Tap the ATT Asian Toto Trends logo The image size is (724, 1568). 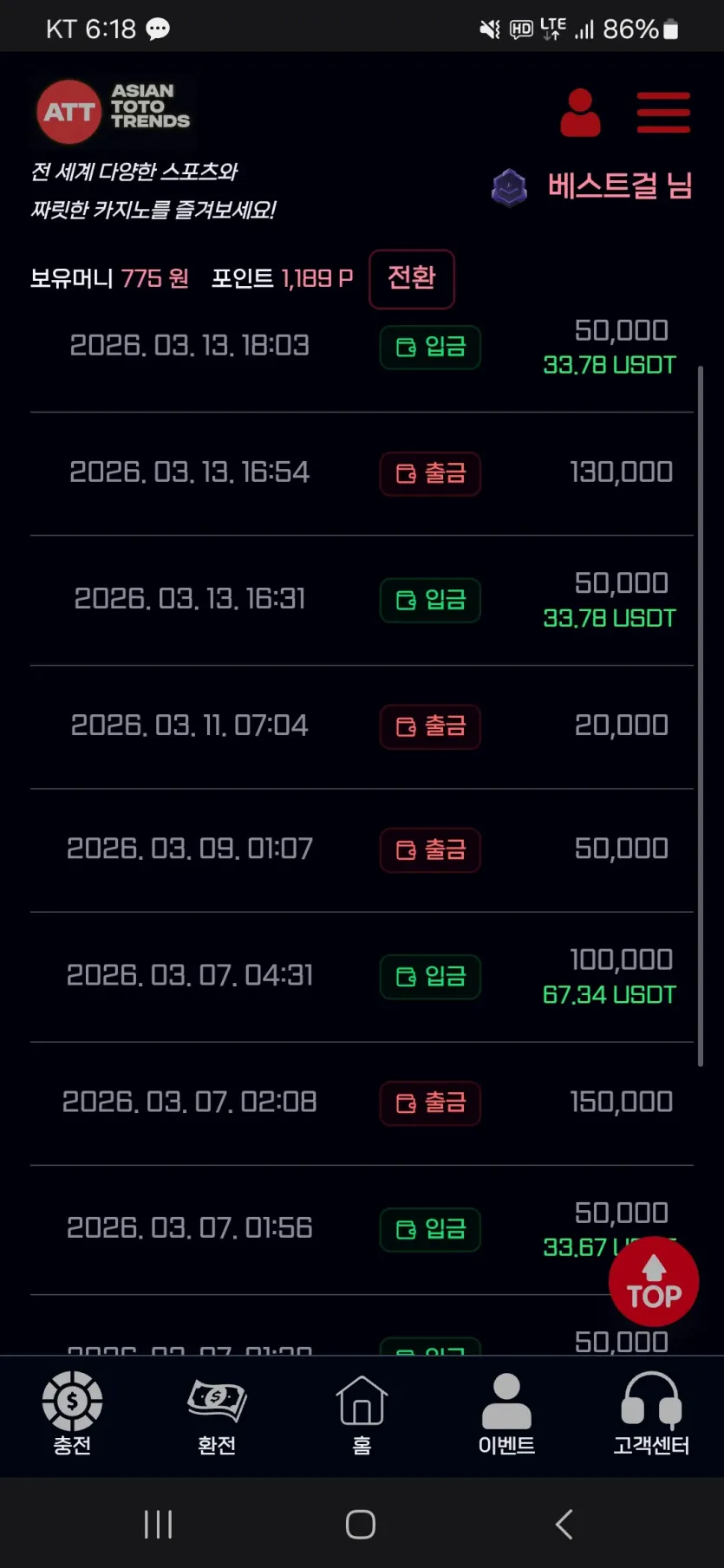[x=114, y=111]
